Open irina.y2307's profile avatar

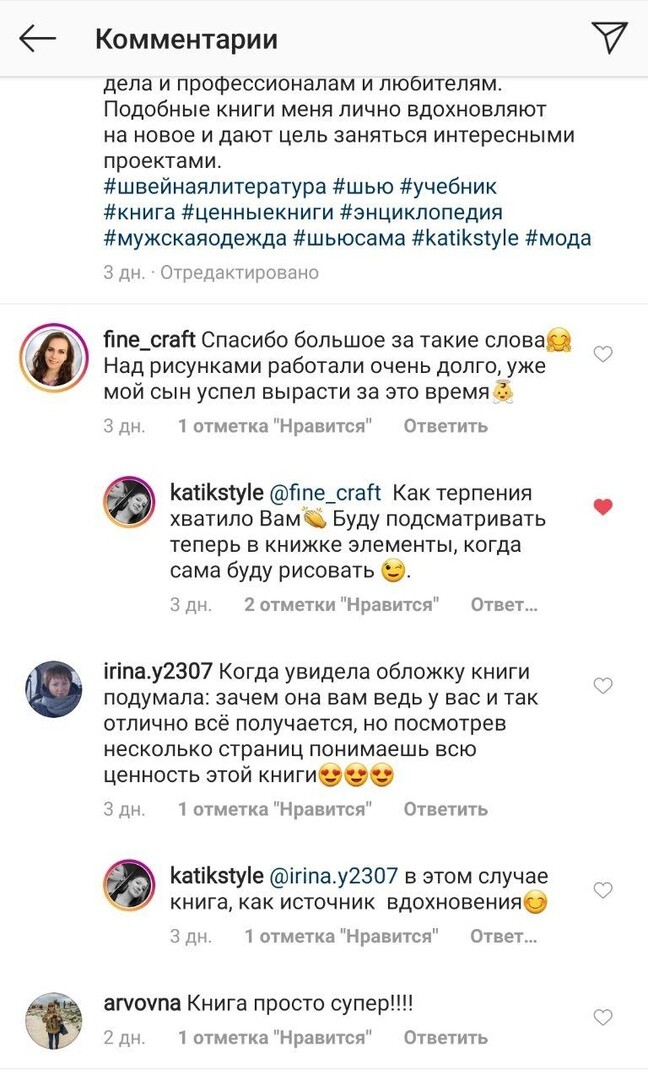[x=53, y=688]
